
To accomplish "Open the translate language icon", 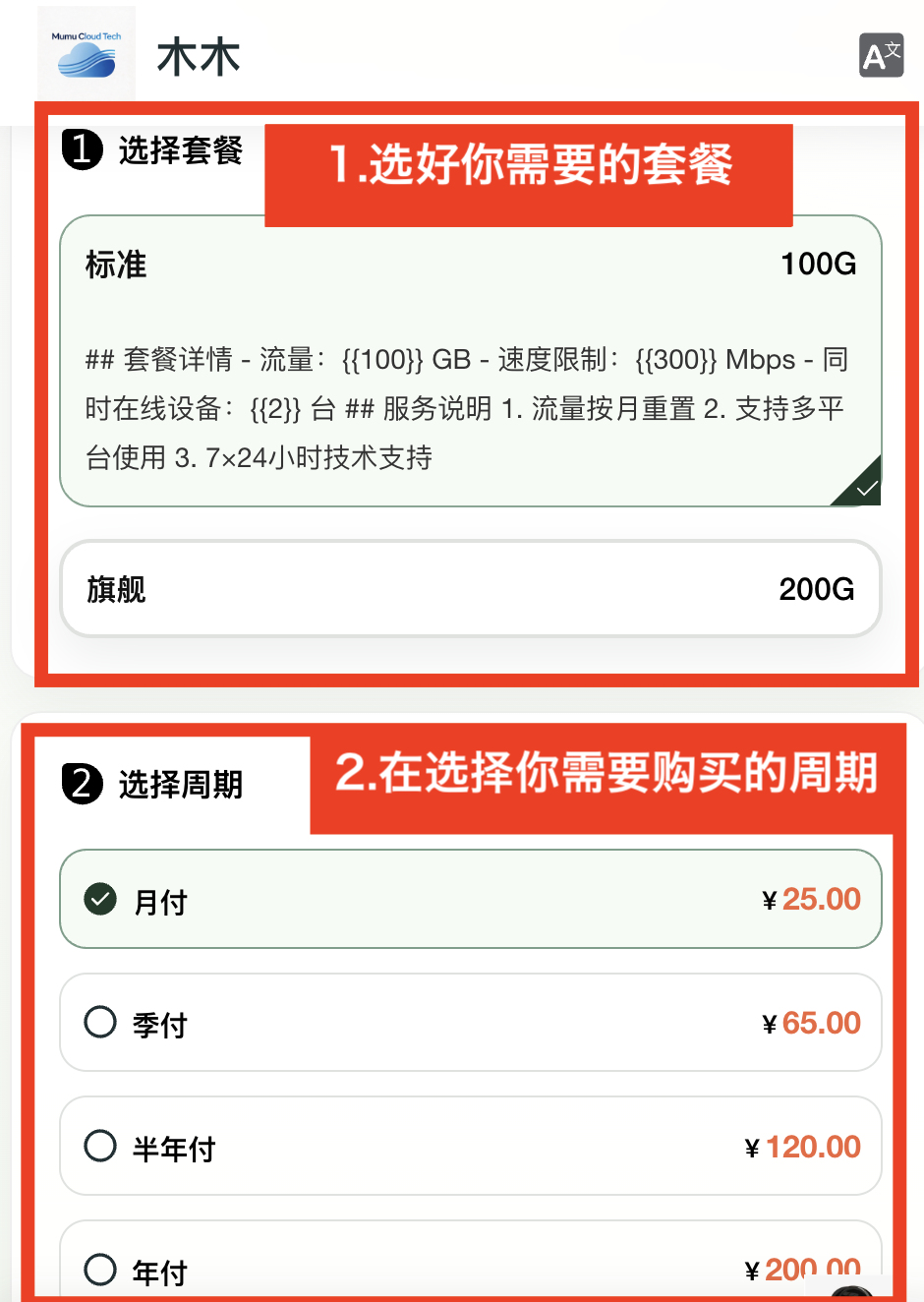I will pos(881,55).
